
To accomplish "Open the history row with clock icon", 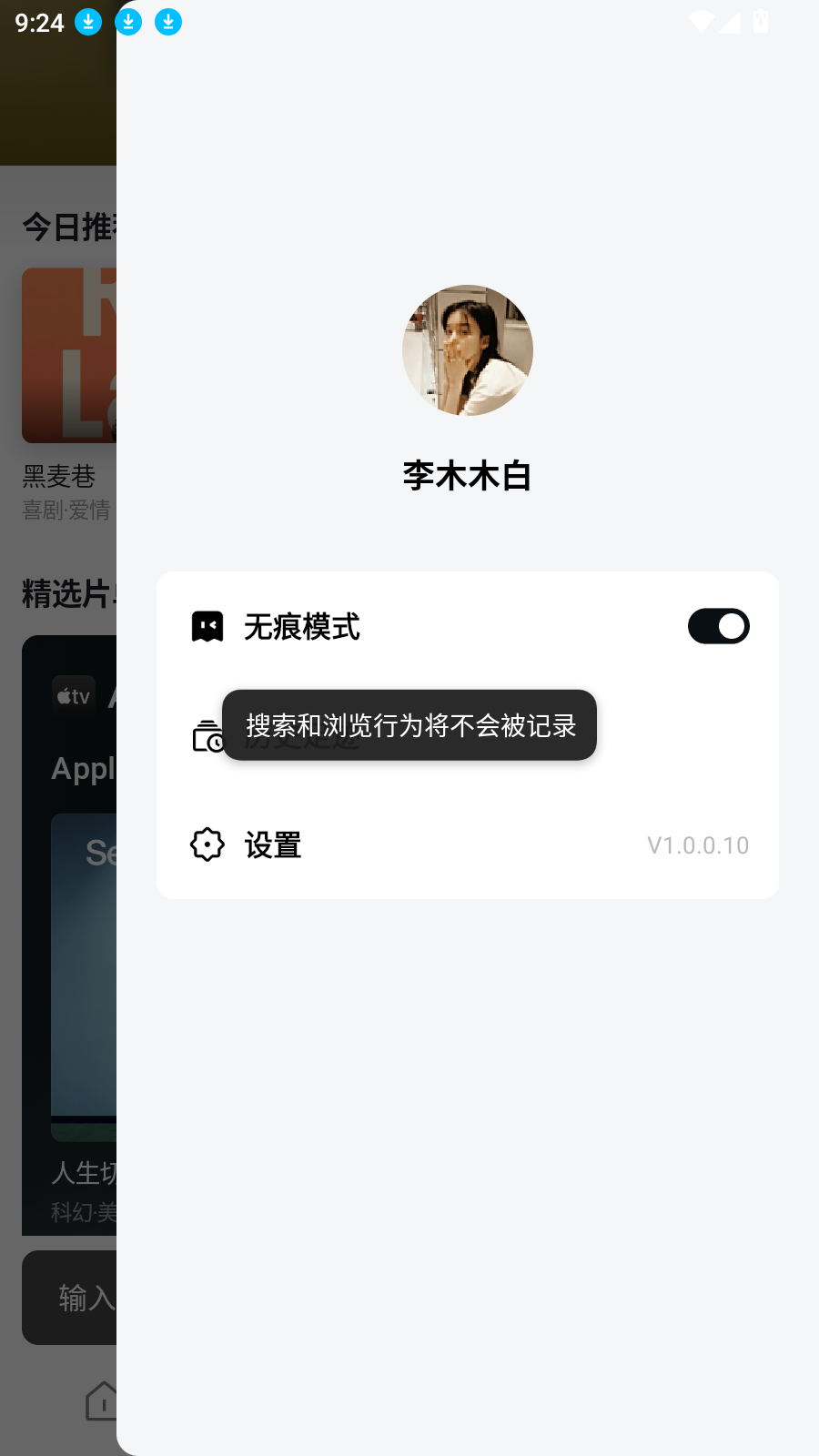I will [x=208, y=736].
